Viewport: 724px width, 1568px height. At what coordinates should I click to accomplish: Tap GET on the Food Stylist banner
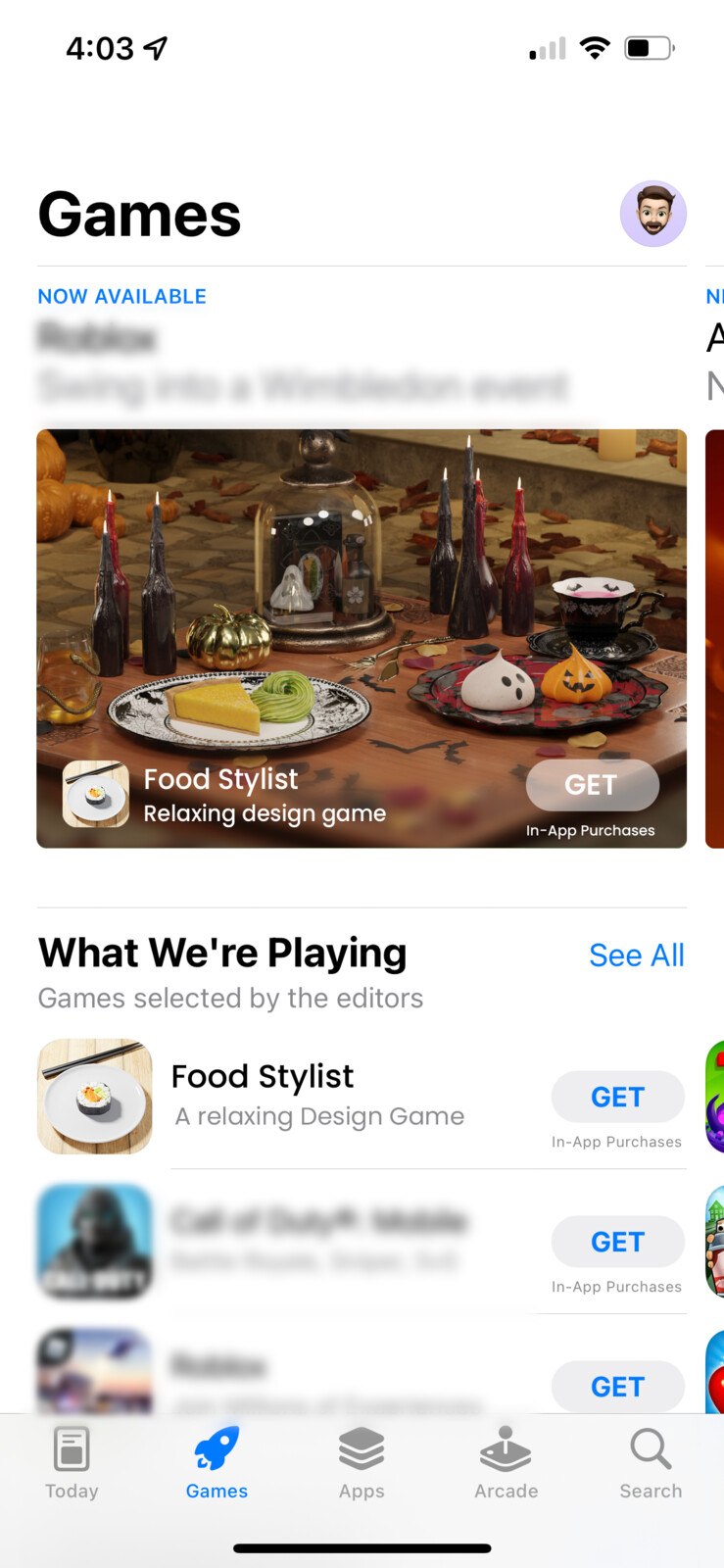pos(592,785)
